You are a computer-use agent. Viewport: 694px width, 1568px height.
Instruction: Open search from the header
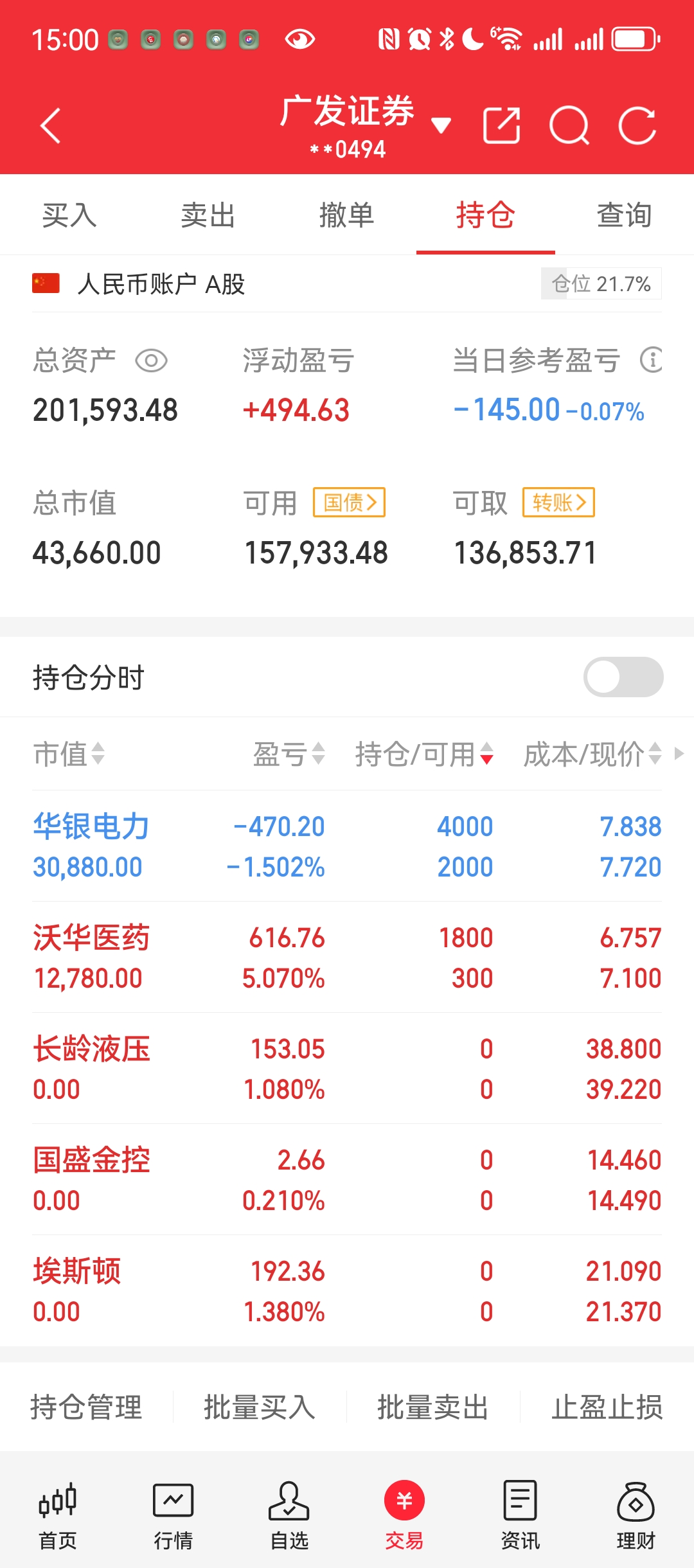point(569,125)
